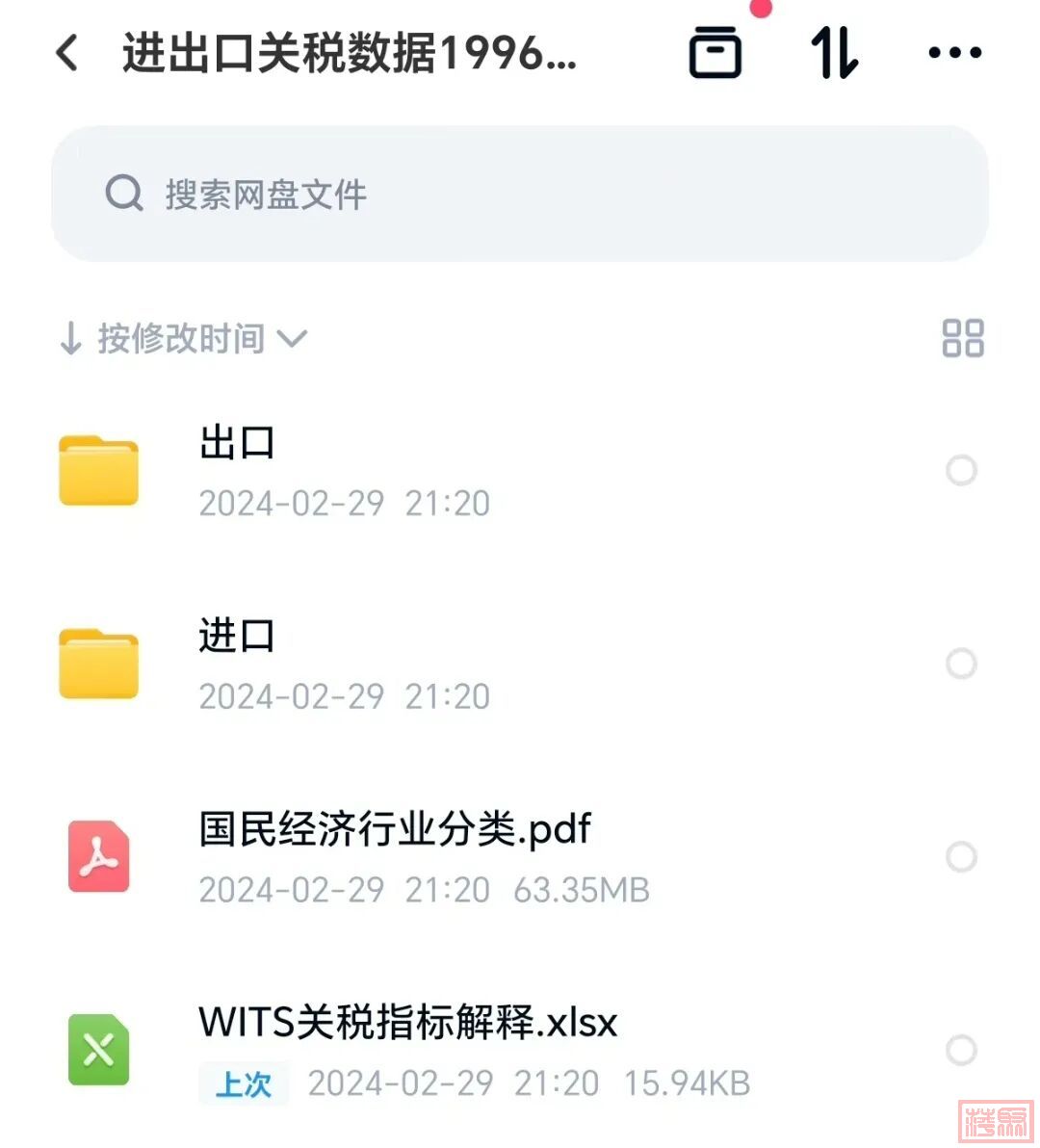Open the three-dot more options menu
Image resolution: width=1040 pixels, height=1148 pixels.
click(x=952, y=53)
